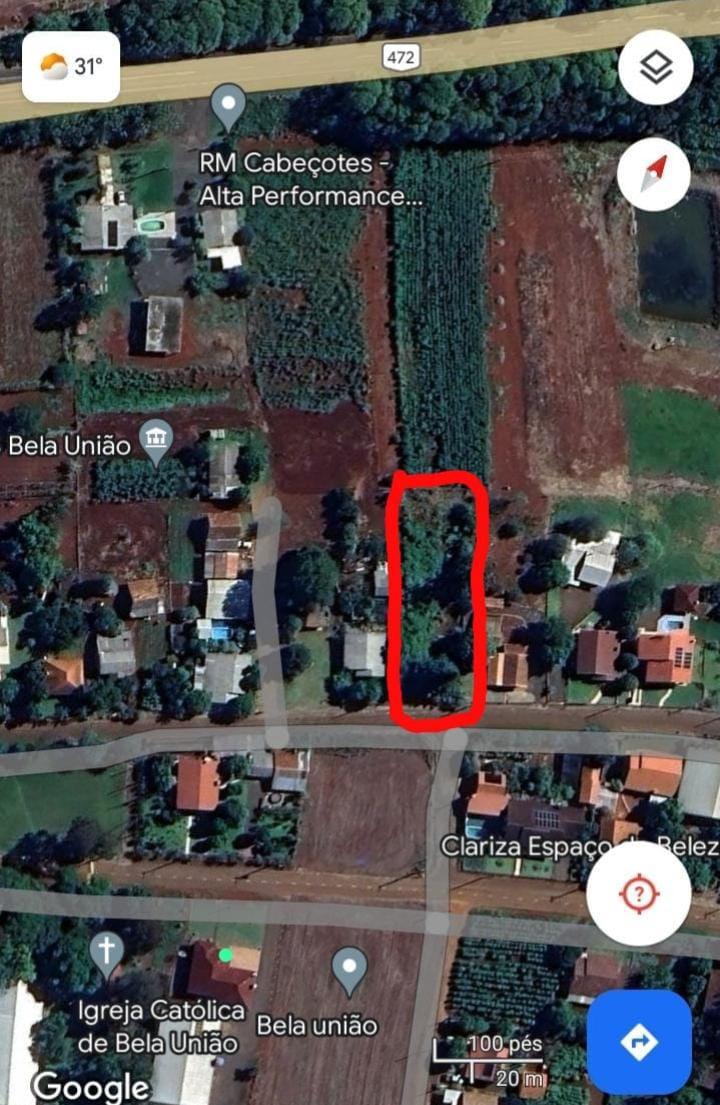Start directions with the blue arrow button
The height and width of the screenshot is (1105, 720).
[638, 1042]
